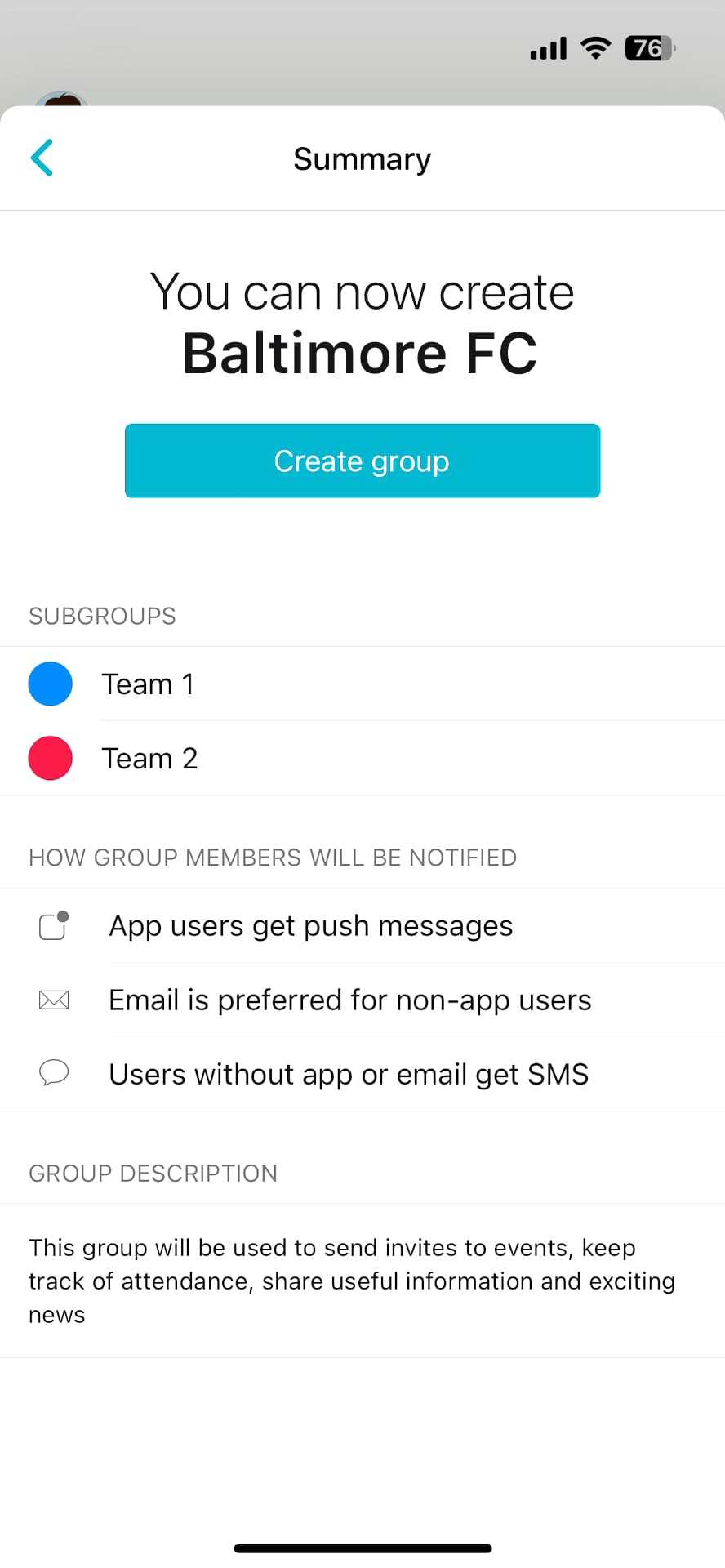Screen dimensions: 725x1568
Task: Click the push messages notification icon
Action: [x=52, y=925]
